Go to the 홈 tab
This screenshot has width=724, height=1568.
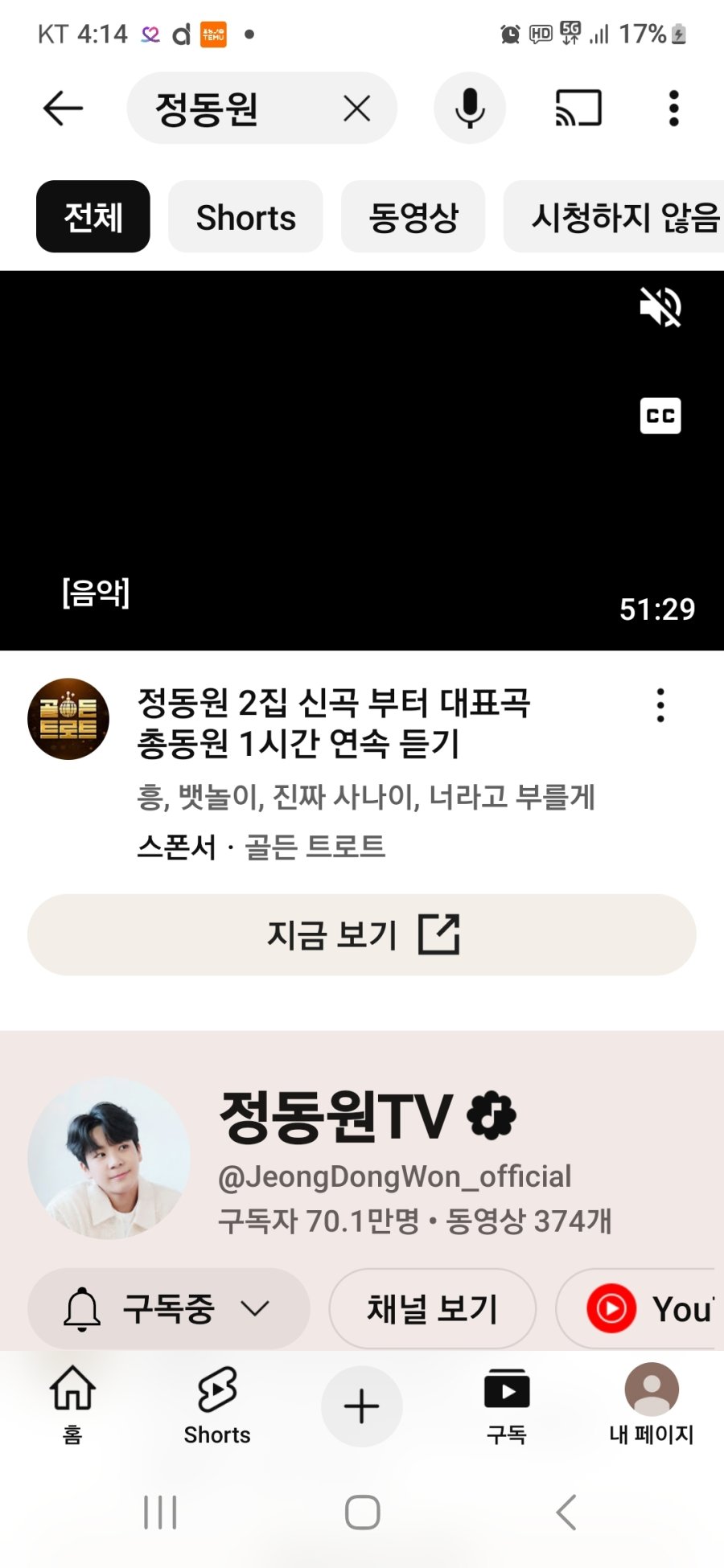point(72,1405)
